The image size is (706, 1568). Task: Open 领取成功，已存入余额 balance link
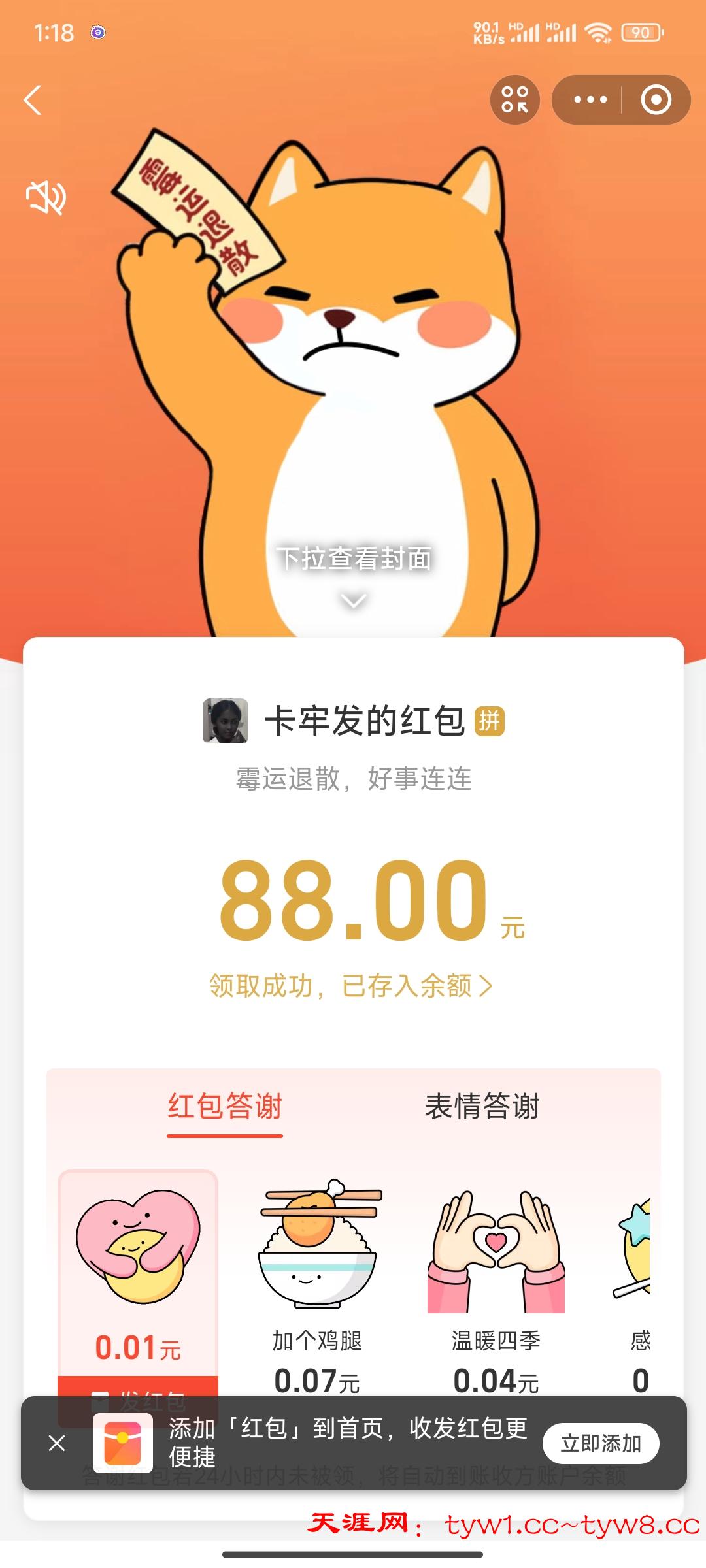tap(350, 986)
